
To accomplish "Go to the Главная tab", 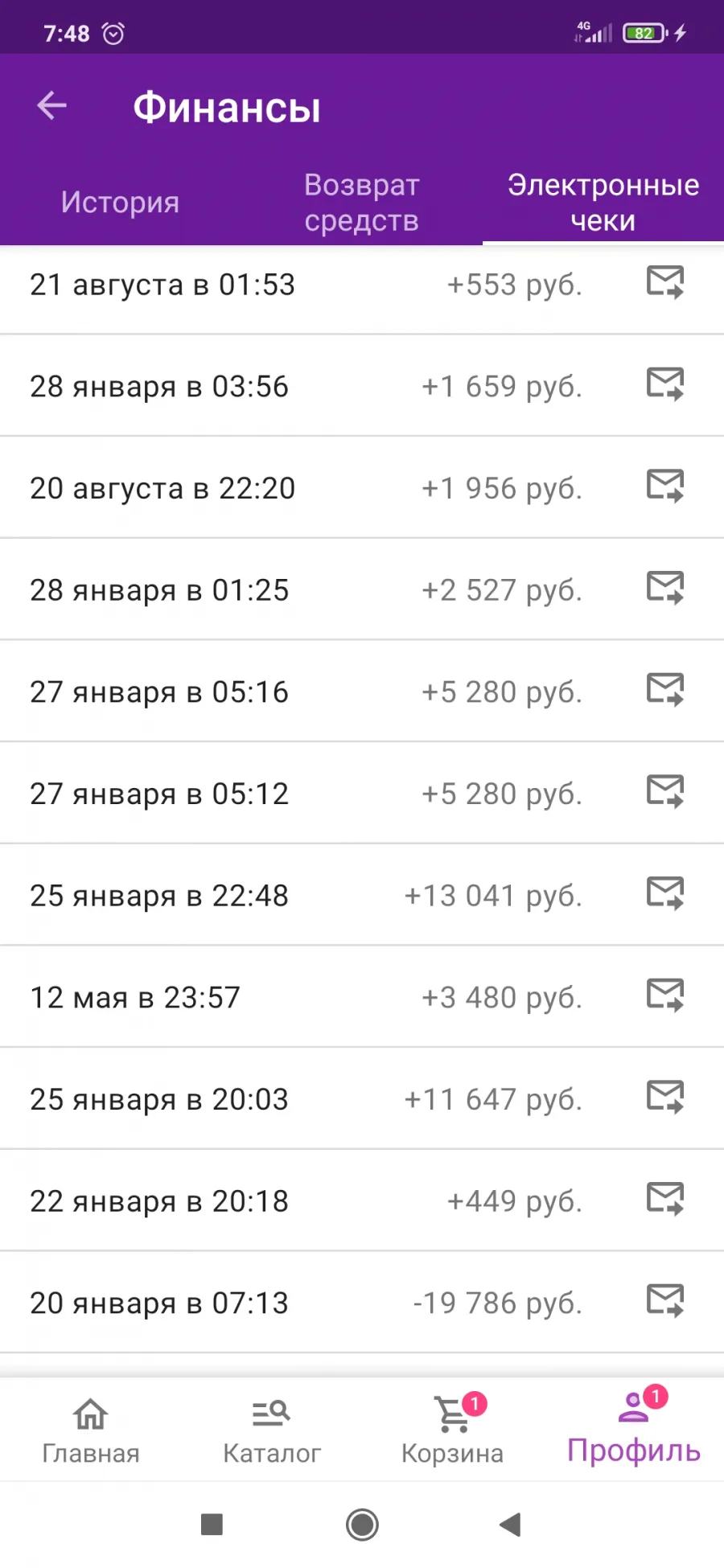I will pos(91,1431).
